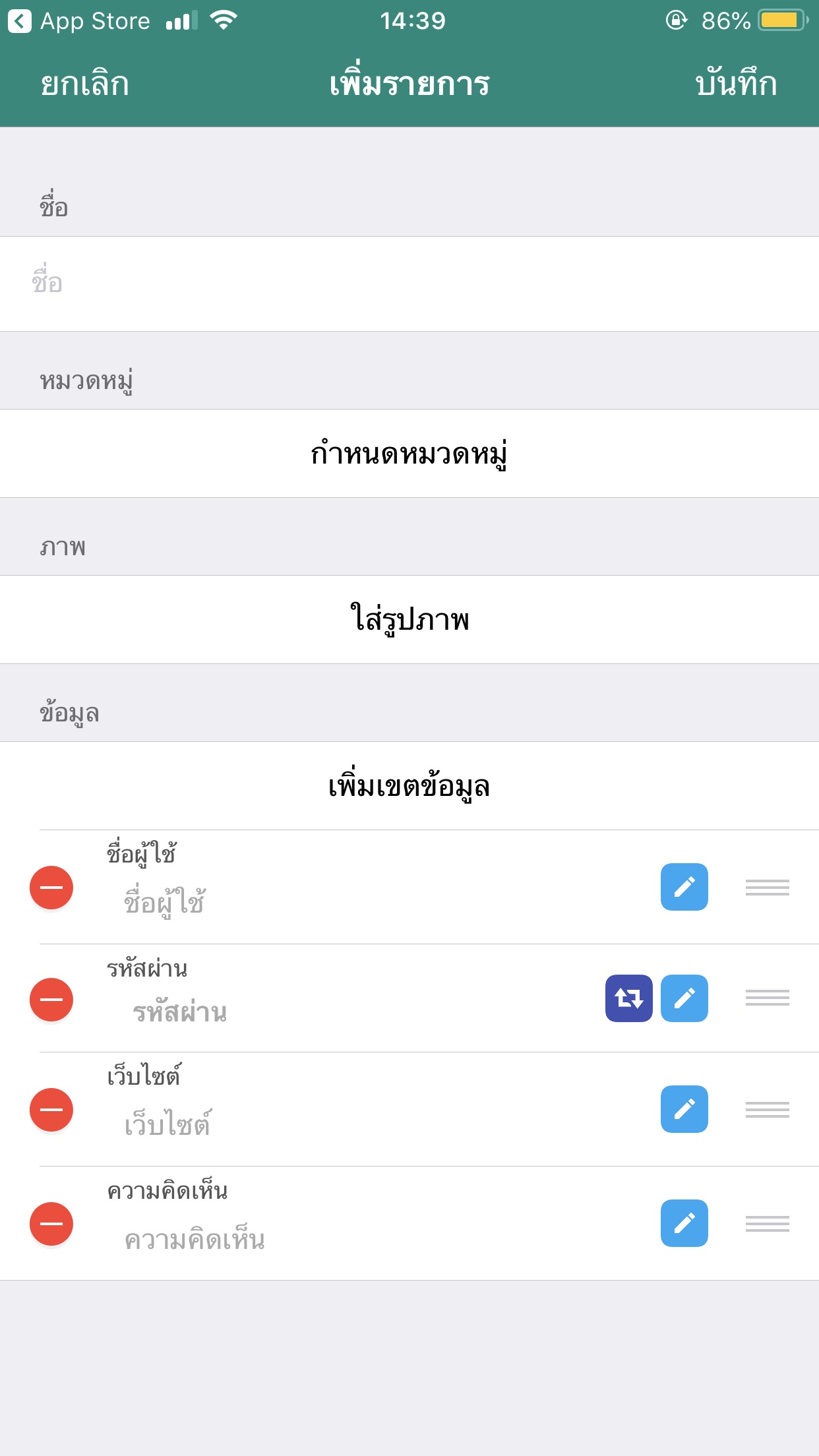This screenshot has width=819, height=1456.
Task: Edit the เว็บไซต์ field with the pencil icon
Action: pyautogui.click(x=684, y=1109)
